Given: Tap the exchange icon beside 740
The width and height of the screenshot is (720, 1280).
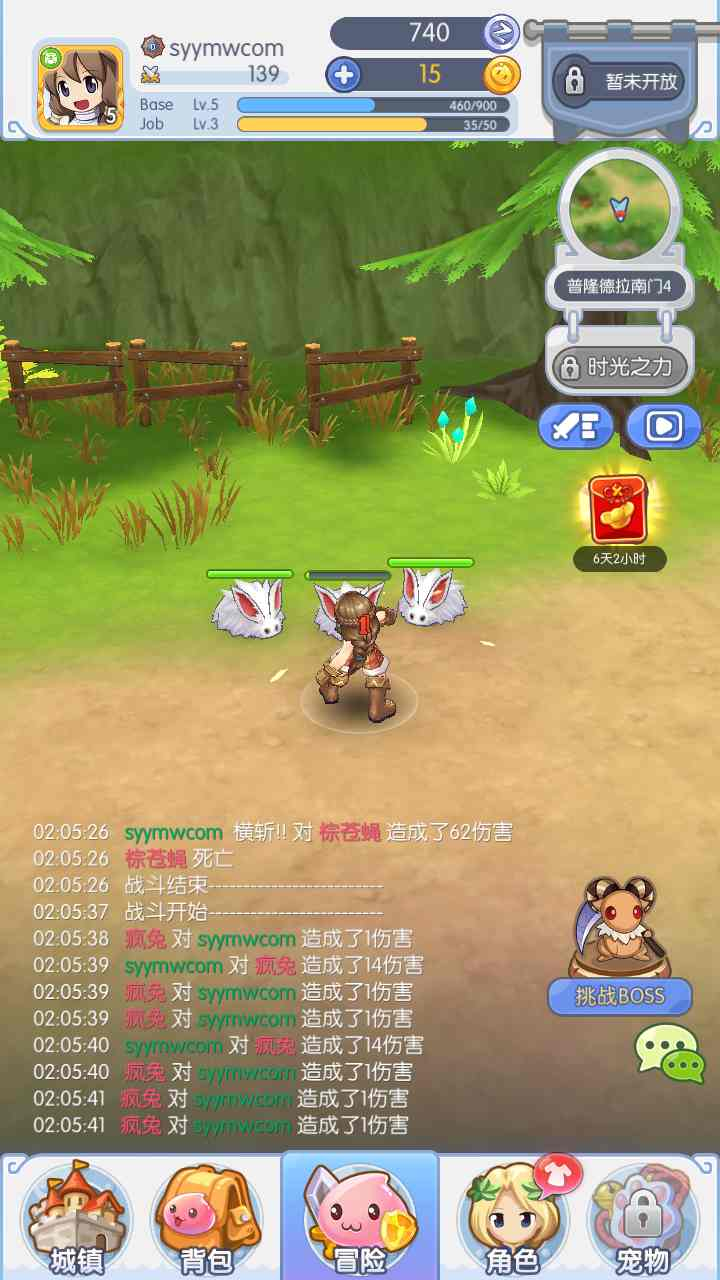Looking at the screenshot, I should click(502, 33).
